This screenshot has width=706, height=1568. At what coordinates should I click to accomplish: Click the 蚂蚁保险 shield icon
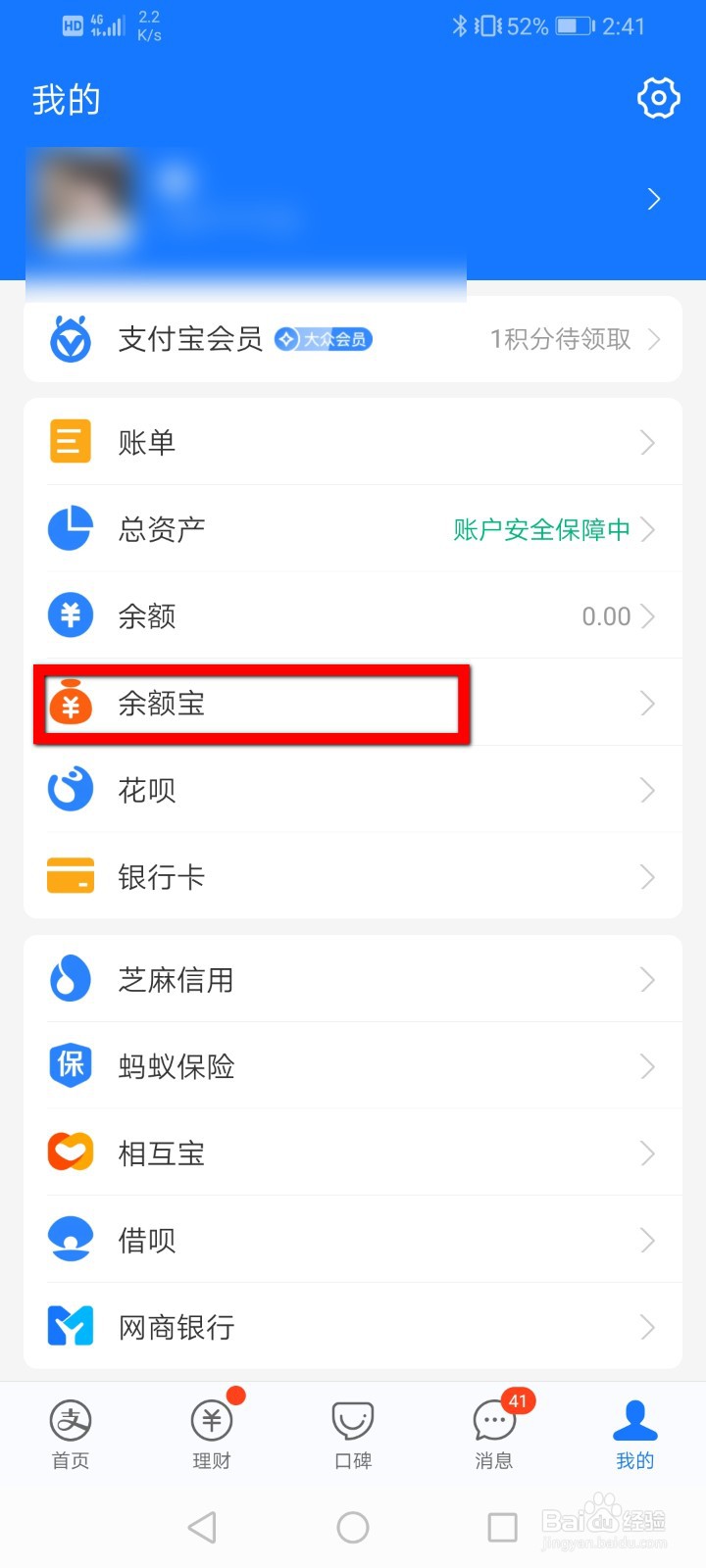(x=70, y=1065)
